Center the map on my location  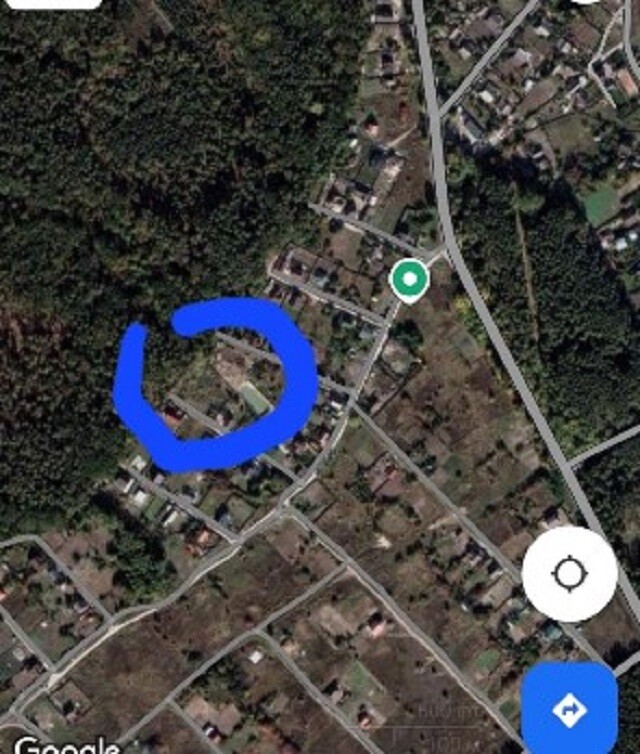[x=569, y=575]
